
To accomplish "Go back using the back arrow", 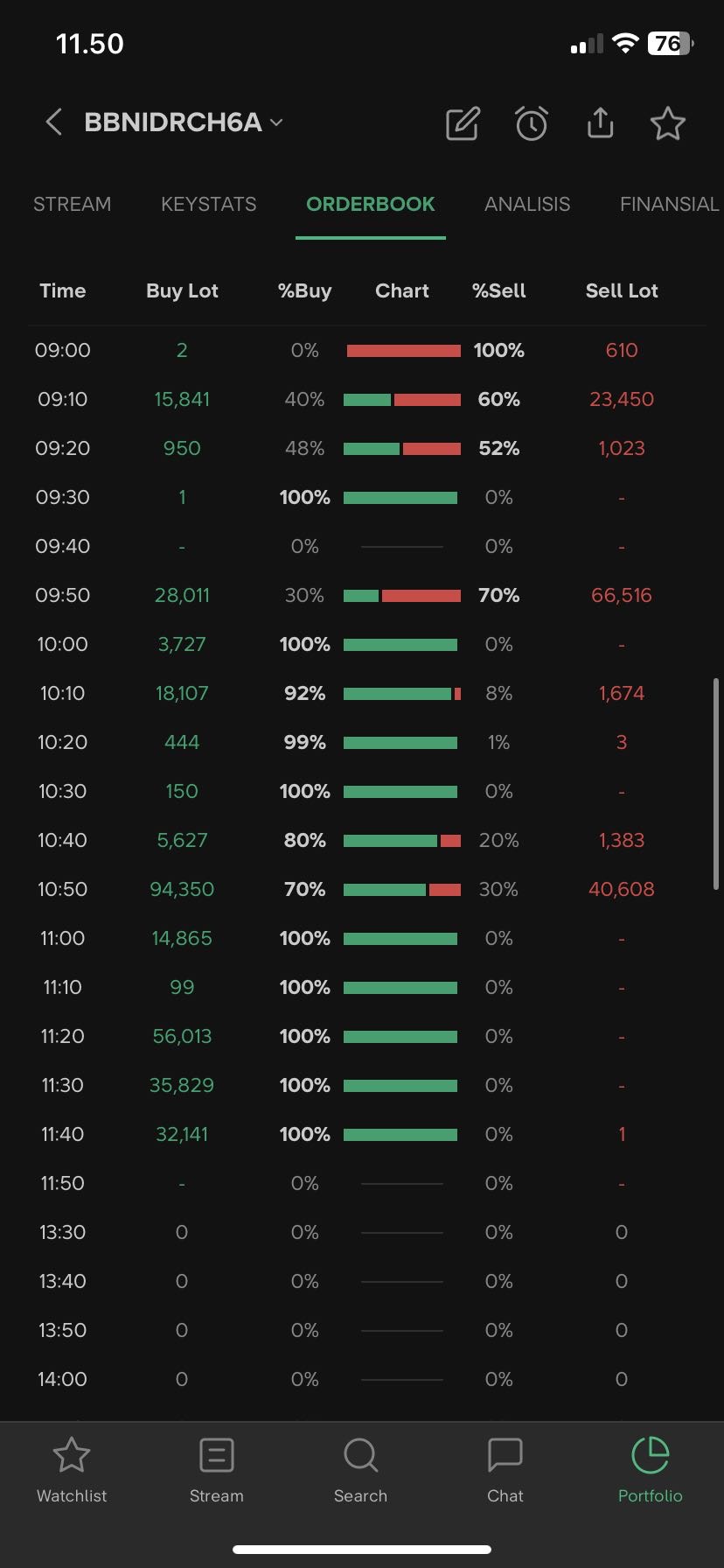I will coord(53,122).
